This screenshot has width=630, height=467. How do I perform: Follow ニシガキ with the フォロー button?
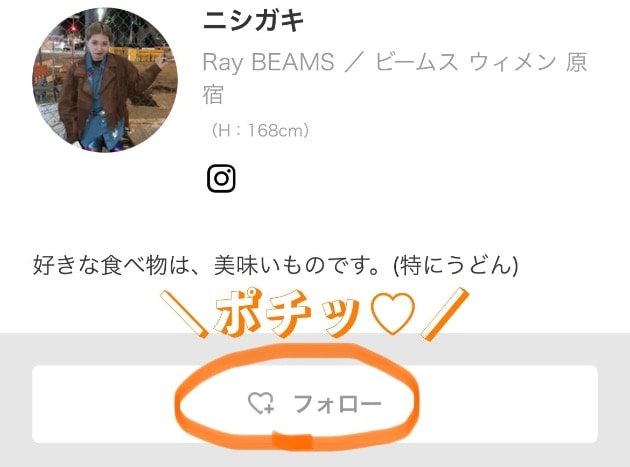click(x=315, y=404)
